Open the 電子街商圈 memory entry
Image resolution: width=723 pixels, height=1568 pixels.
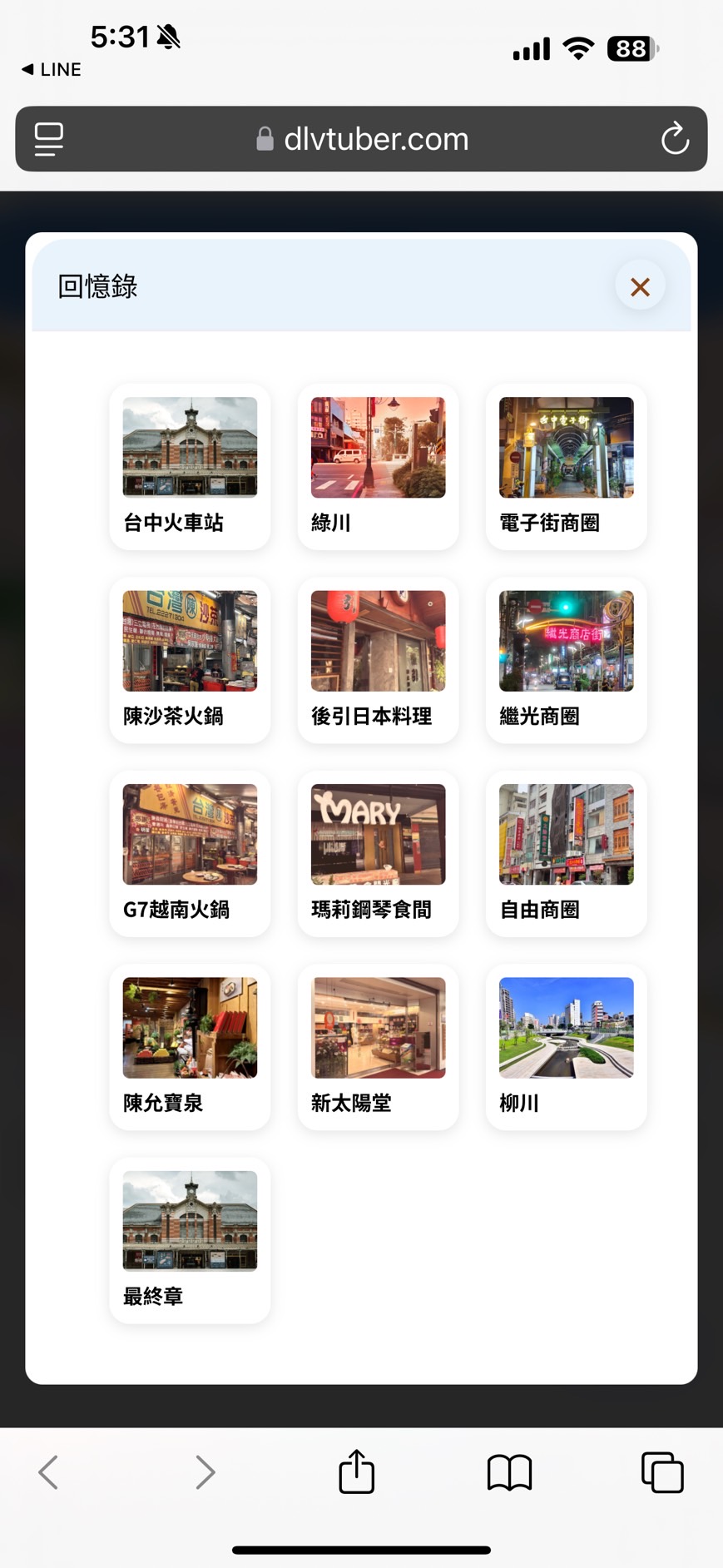click(565, 468)
